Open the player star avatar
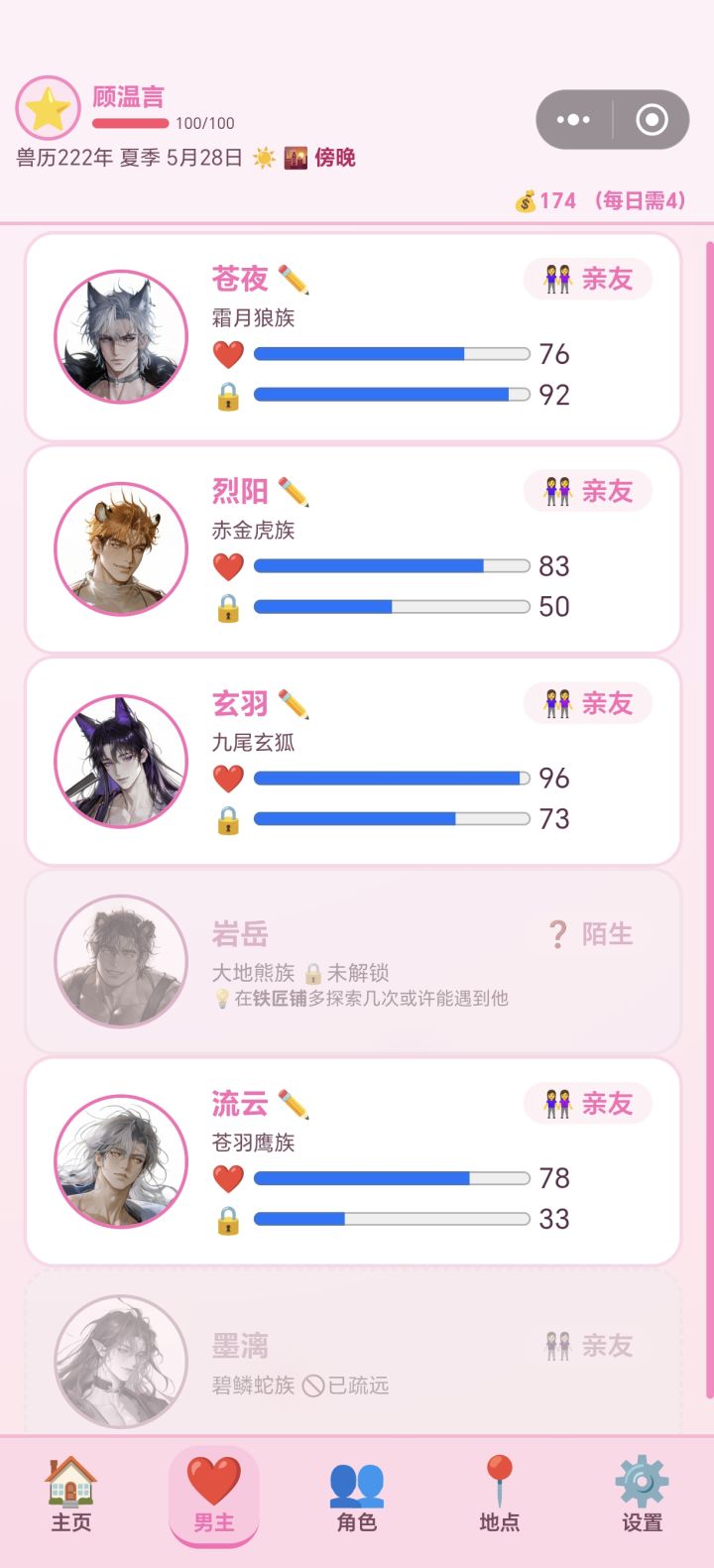 click(48, 108)
